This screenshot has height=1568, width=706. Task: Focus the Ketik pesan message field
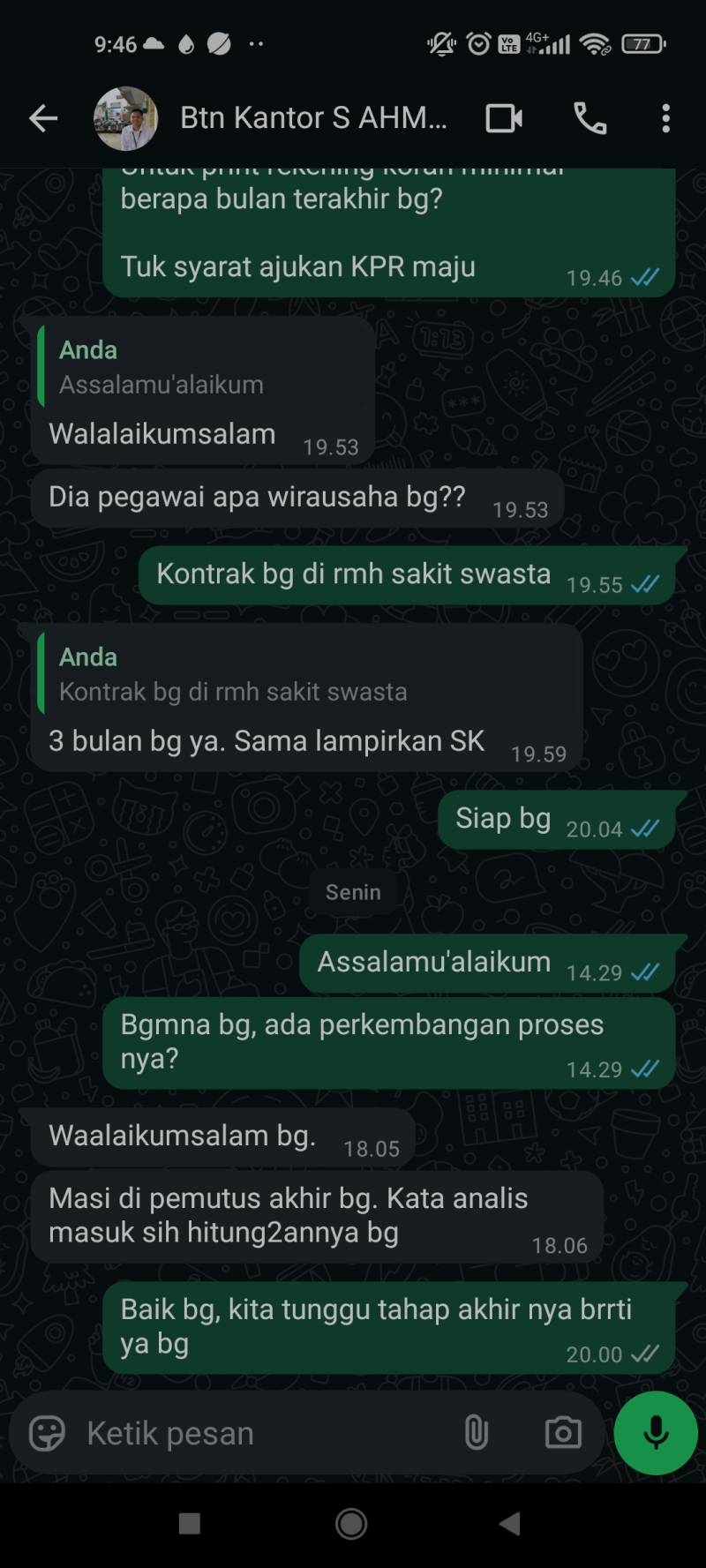[x=265, y=1434]
